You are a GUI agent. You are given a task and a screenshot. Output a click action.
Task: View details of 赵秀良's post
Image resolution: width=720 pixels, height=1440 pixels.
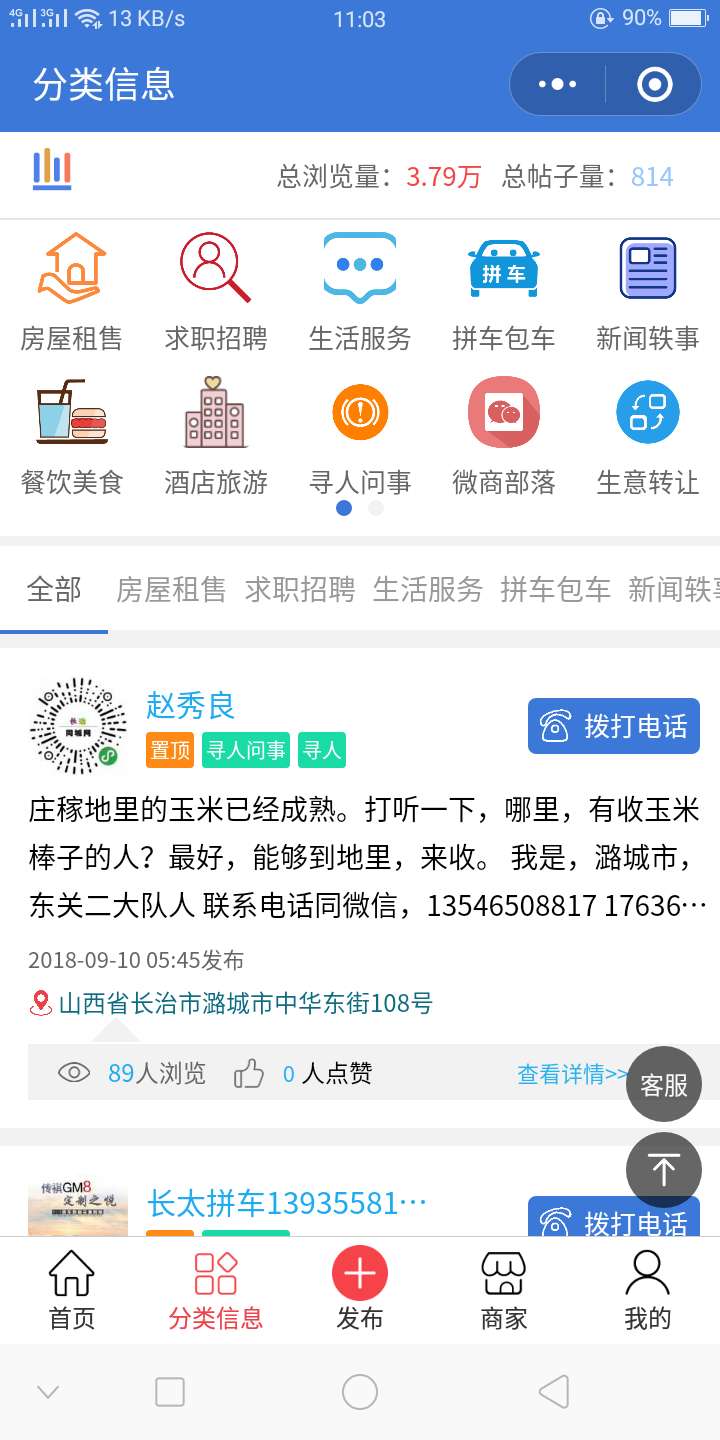[x=573, y=1074]
